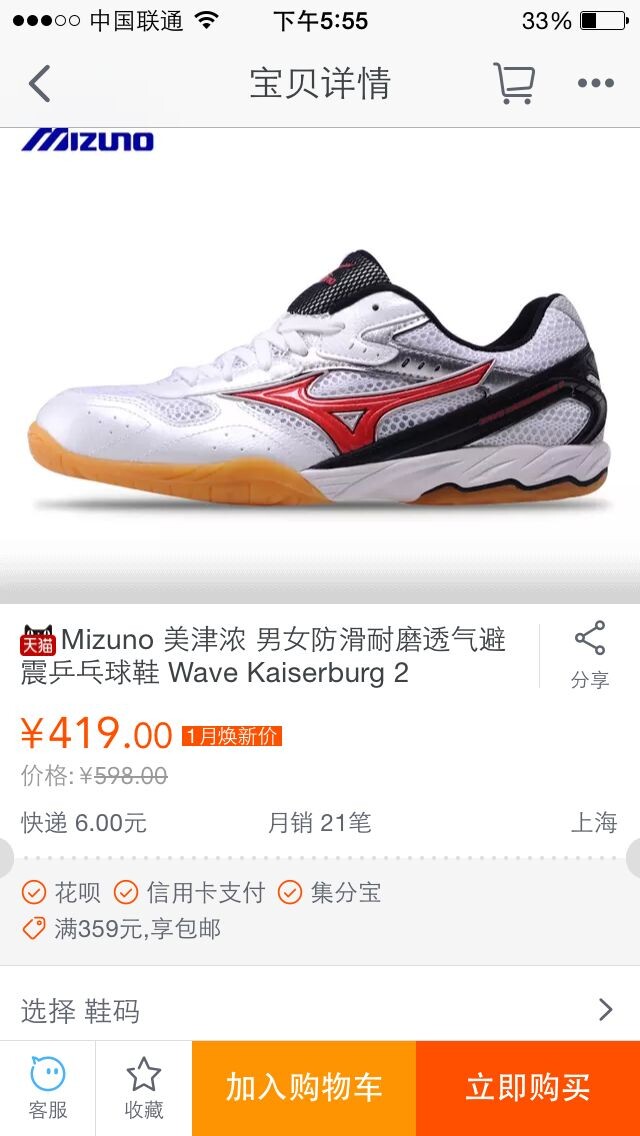Buy now with 立即购买

(x=528, y=1088)
